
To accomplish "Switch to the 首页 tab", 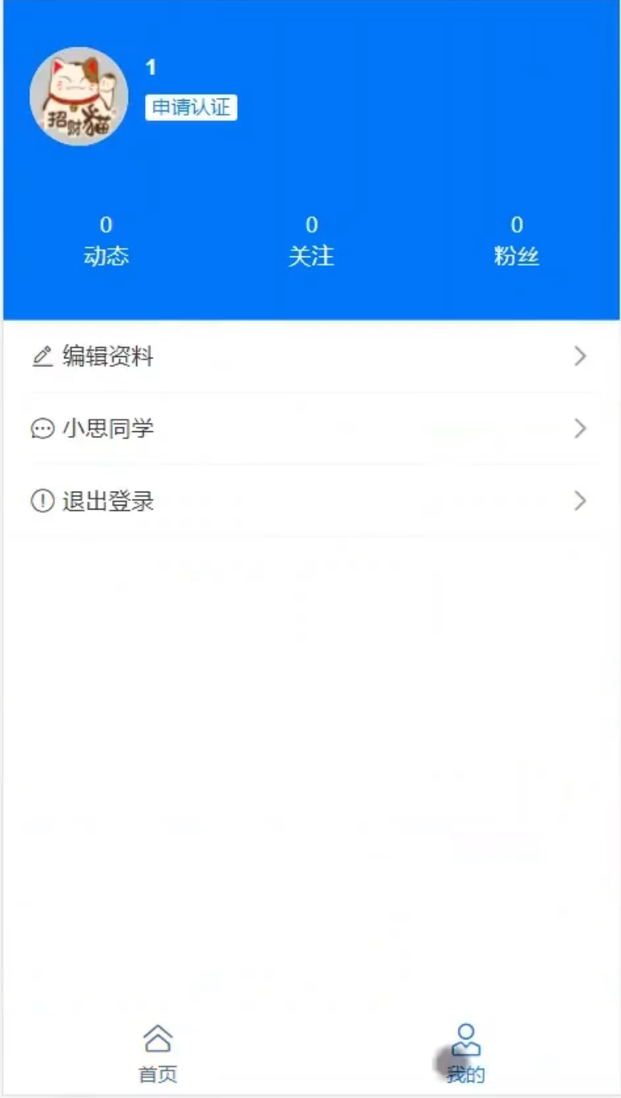I will 158,1052.
